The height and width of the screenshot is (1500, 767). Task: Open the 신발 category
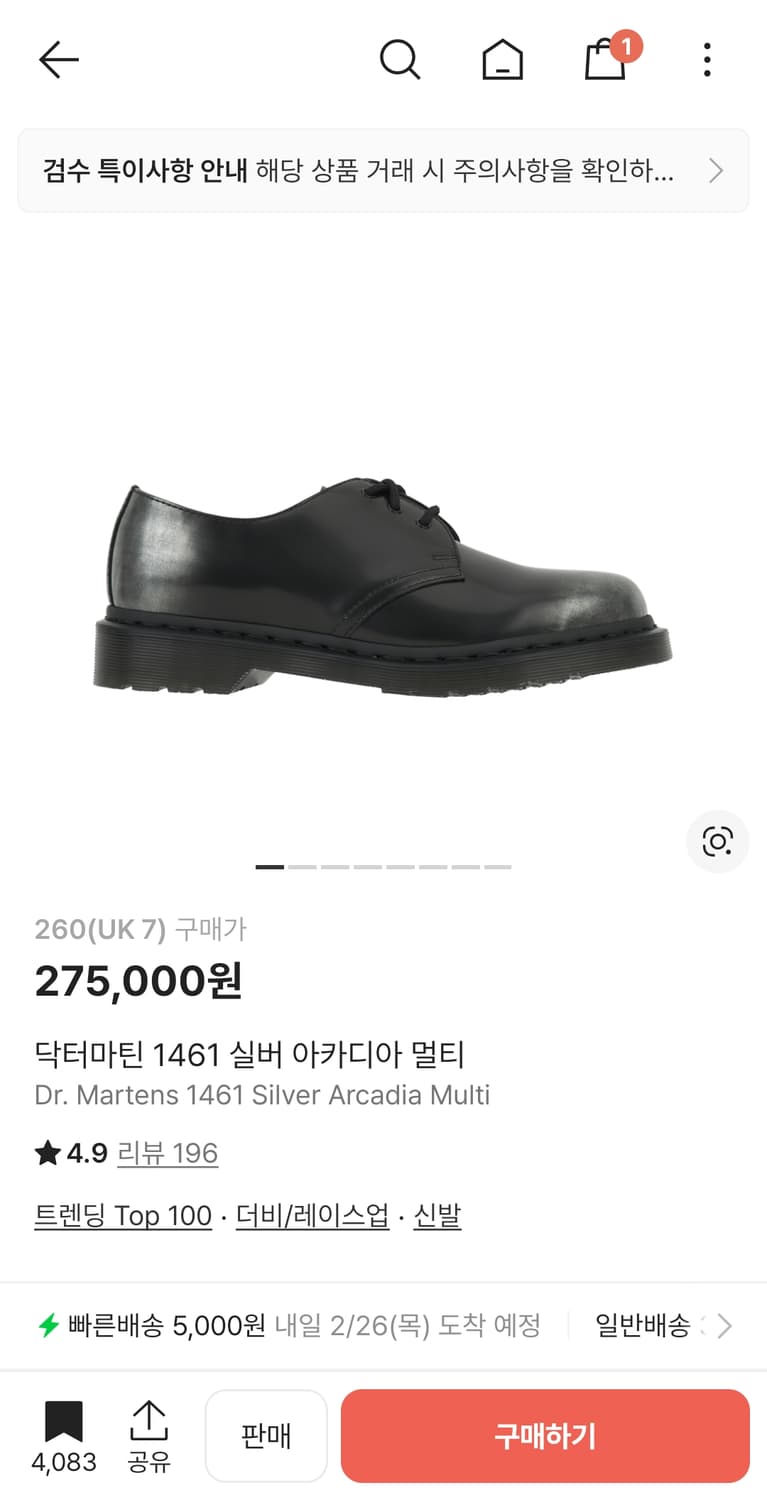437,1215
